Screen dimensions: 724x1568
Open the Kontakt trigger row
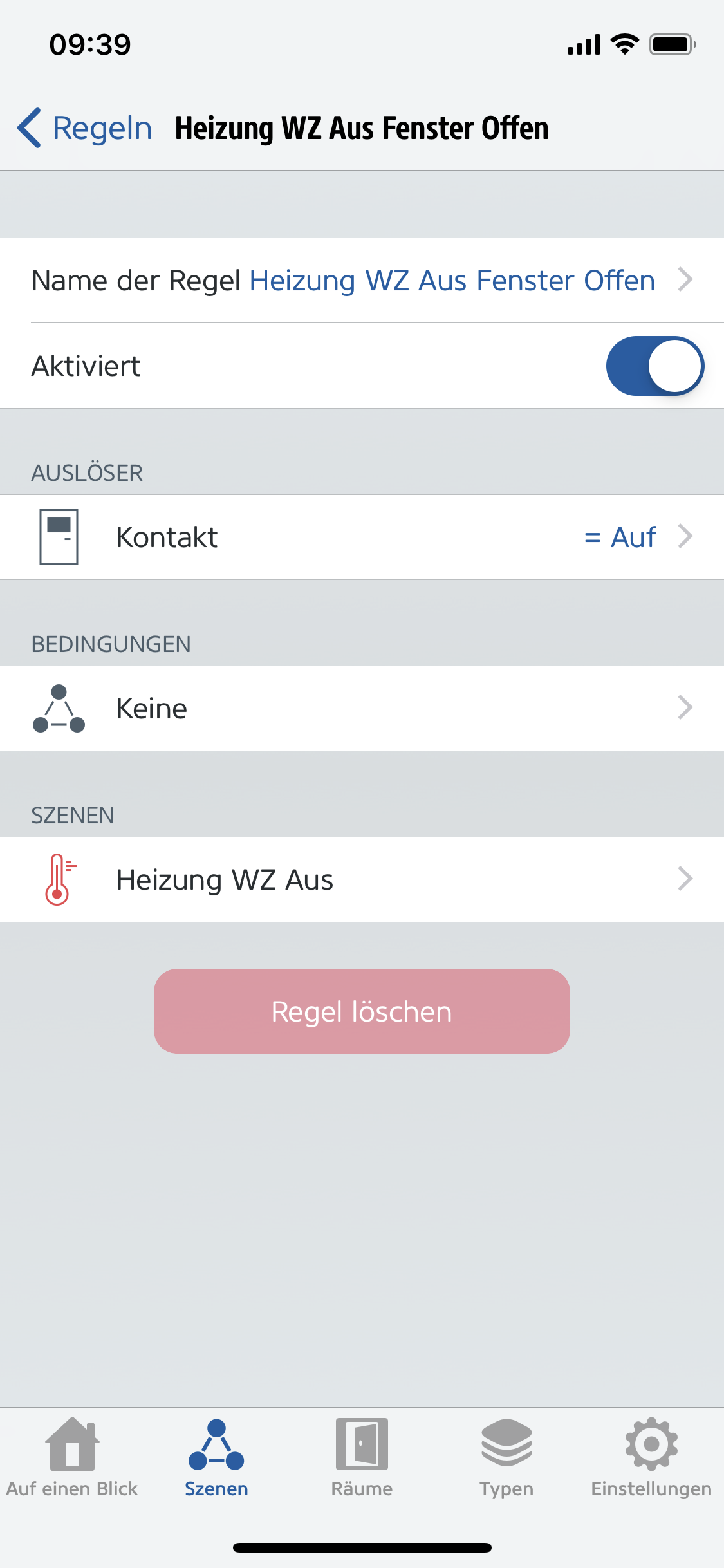[362, 537]
